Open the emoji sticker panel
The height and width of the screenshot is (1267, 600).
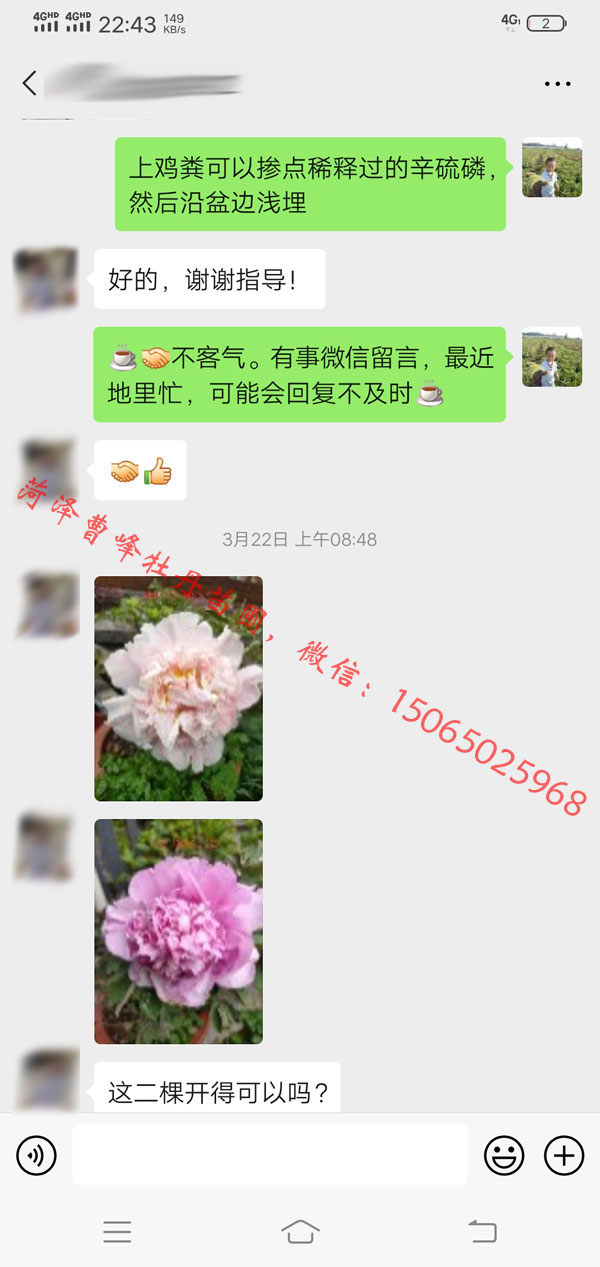[x=504, y=1156]
